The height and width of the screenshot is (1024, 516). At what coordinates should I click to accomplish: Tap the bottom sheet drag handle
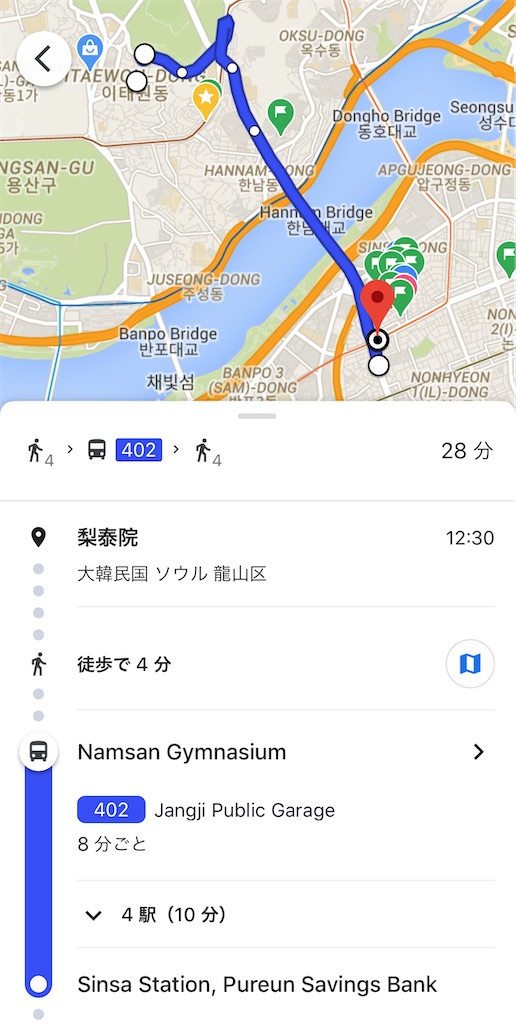[257, 416]
